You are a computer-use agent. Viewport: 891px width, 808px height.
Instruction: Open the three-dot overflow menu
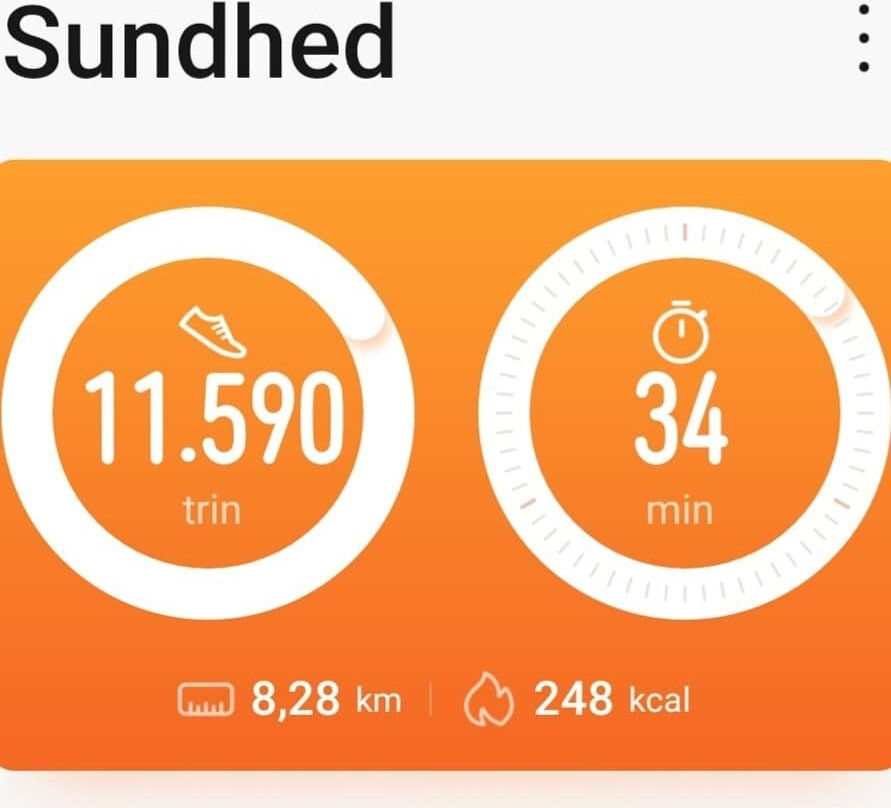coord(864,40)
